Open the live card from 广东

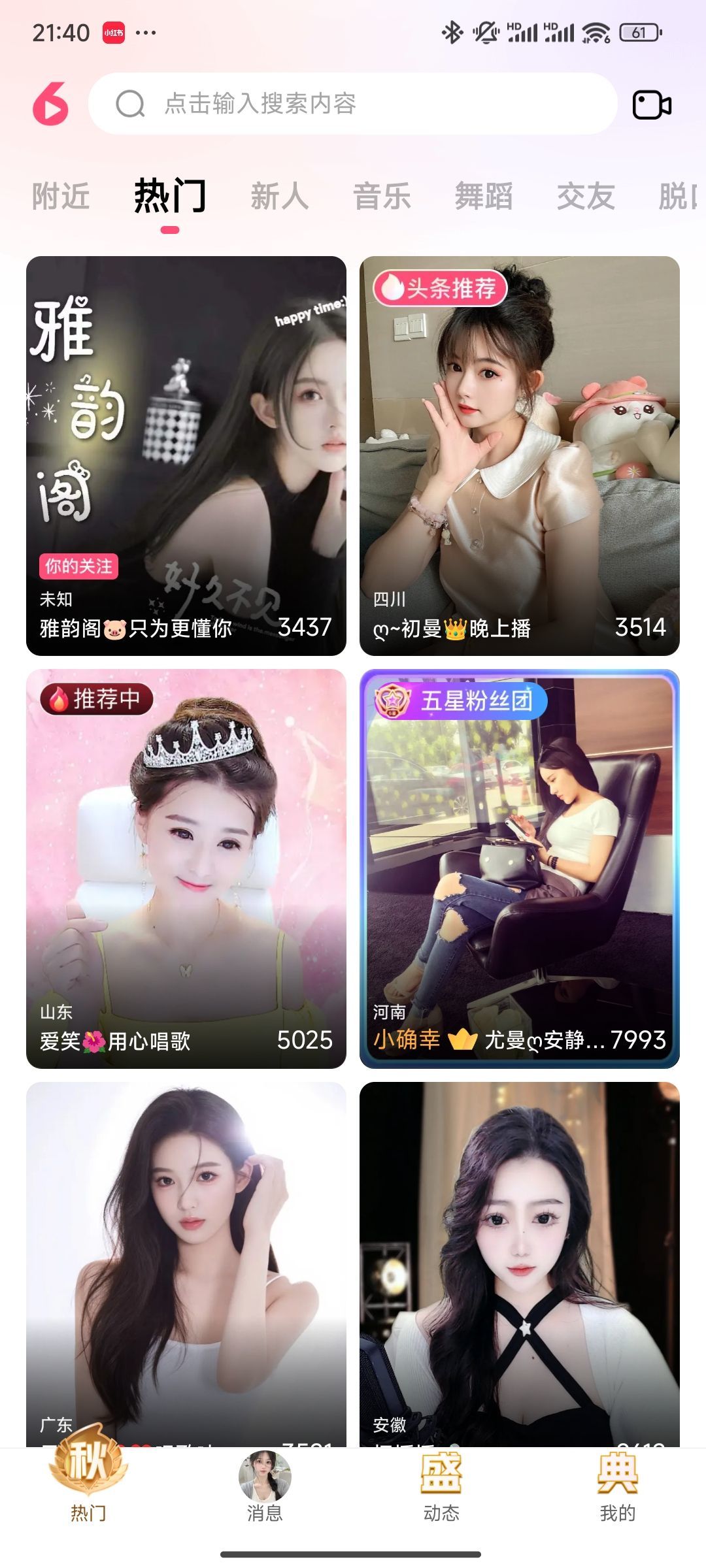click(x=186, y=1261)
